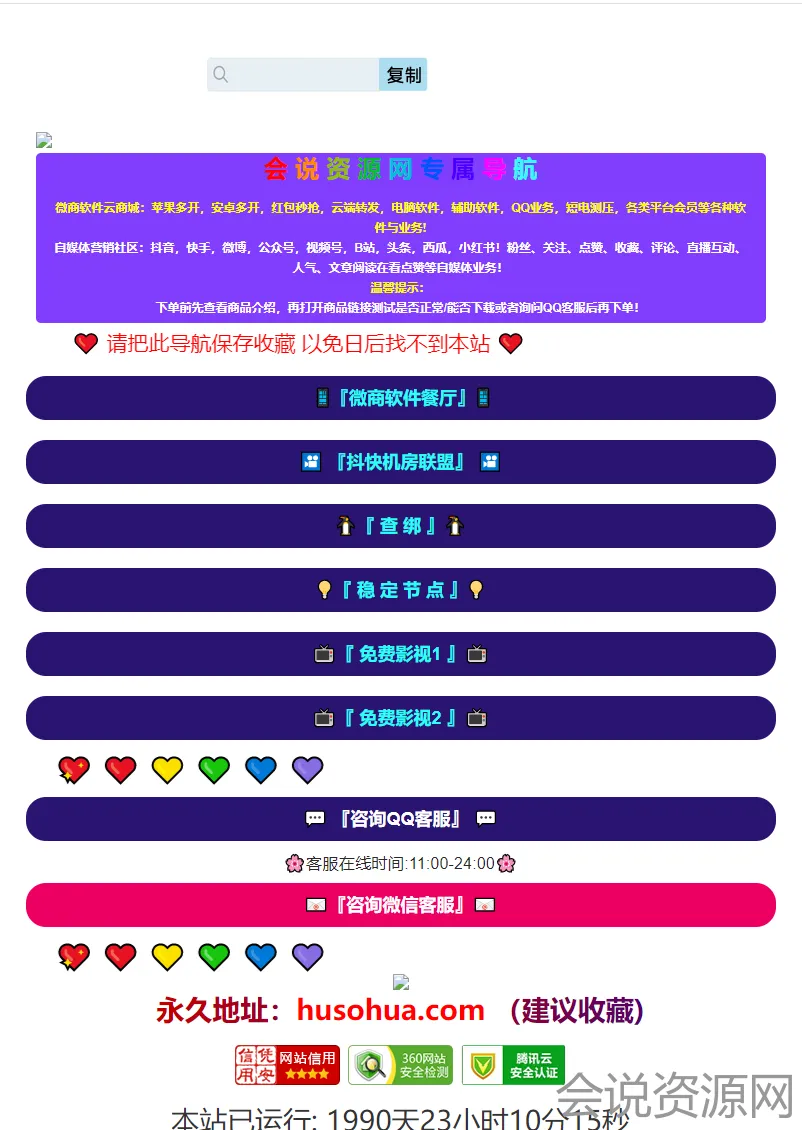Check the 360网站安全检测 badge
The image size is (802, 1130).
click(x=400, y=1065)
